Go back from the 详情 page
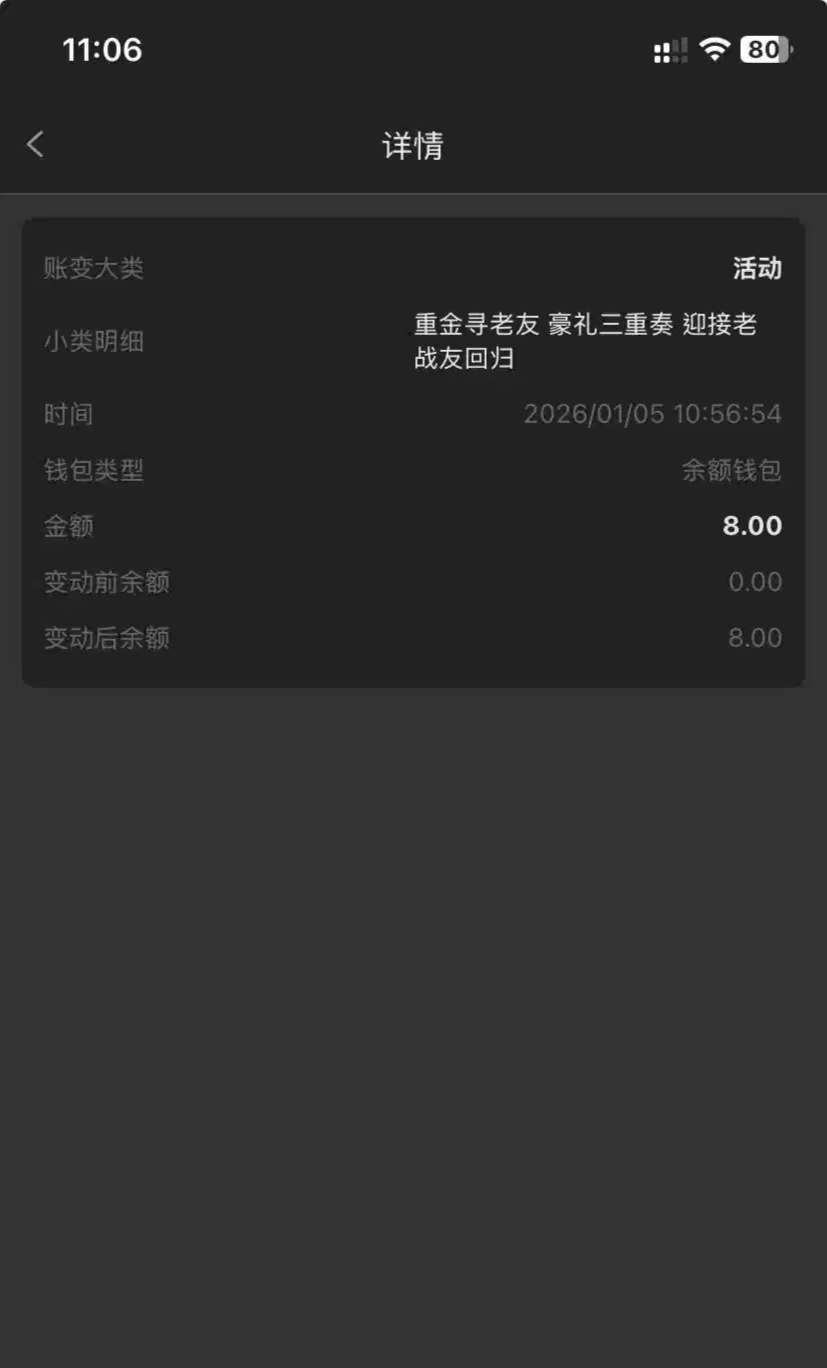The width and height of the screenshot is (827, 1368). pos(36,145)
